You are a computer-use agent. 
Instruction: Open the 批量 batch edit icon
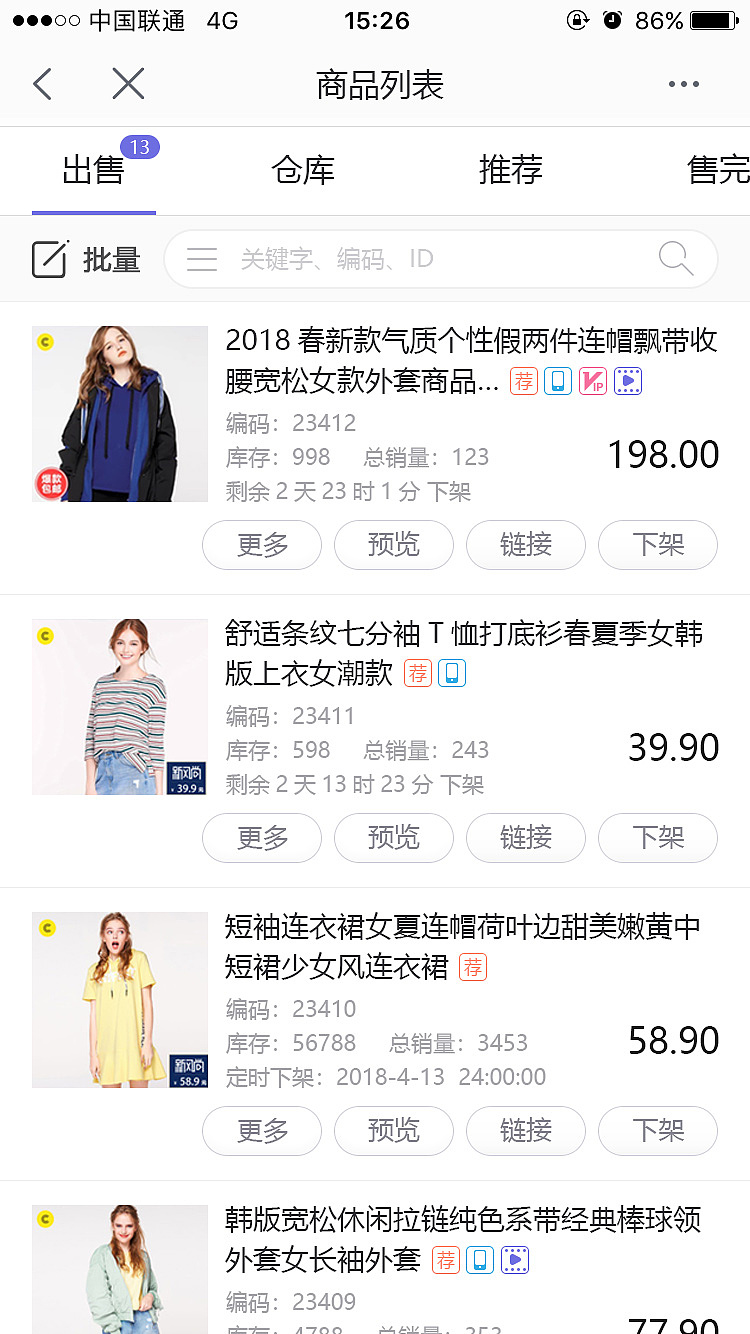click(x=49, y=258)
